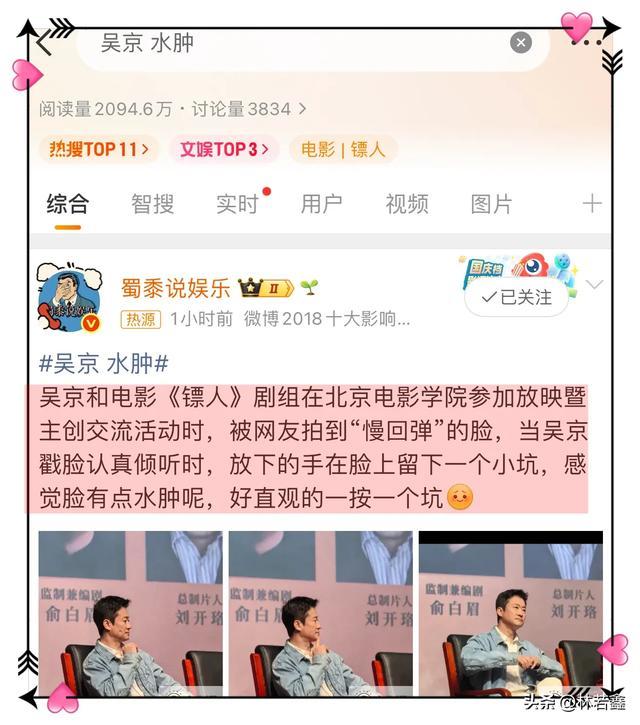View the third post photo
This screenshot has width=640, height=725.
tap(510, 613)
